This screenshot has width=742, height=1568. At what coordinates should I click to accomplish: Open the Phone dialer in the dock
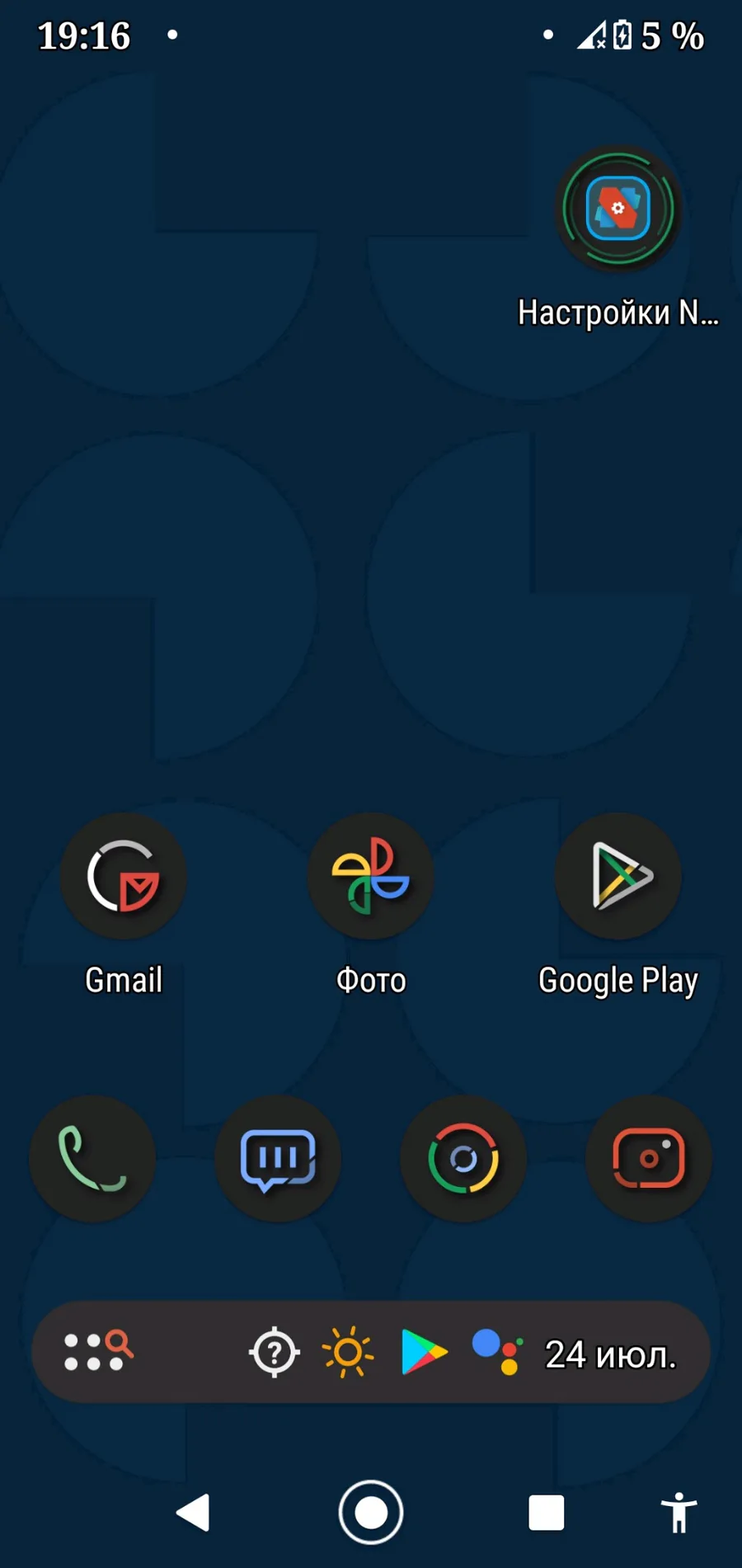[x=92, y=1159]
